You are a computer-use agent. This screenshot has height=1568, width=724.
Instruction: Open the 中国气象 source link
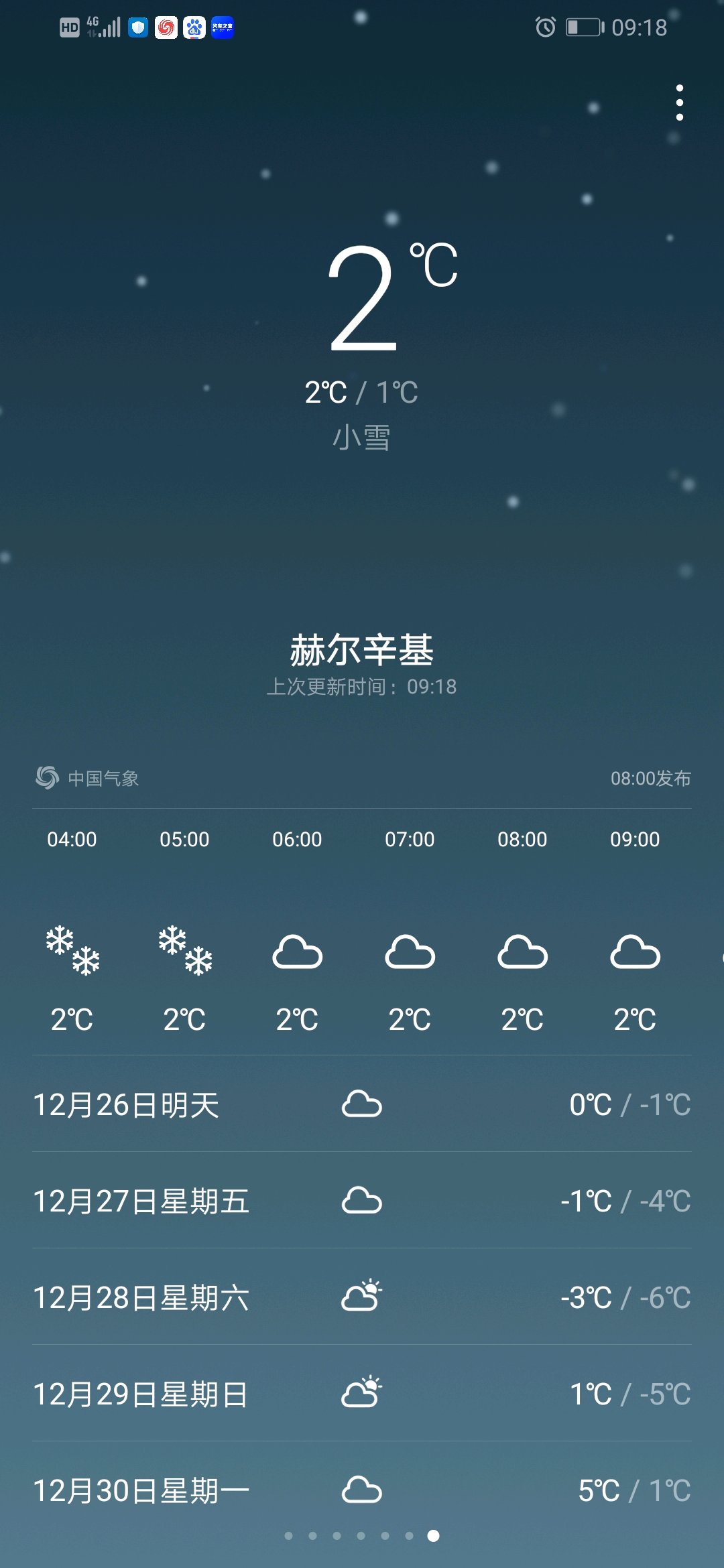[x=87, y=778]
